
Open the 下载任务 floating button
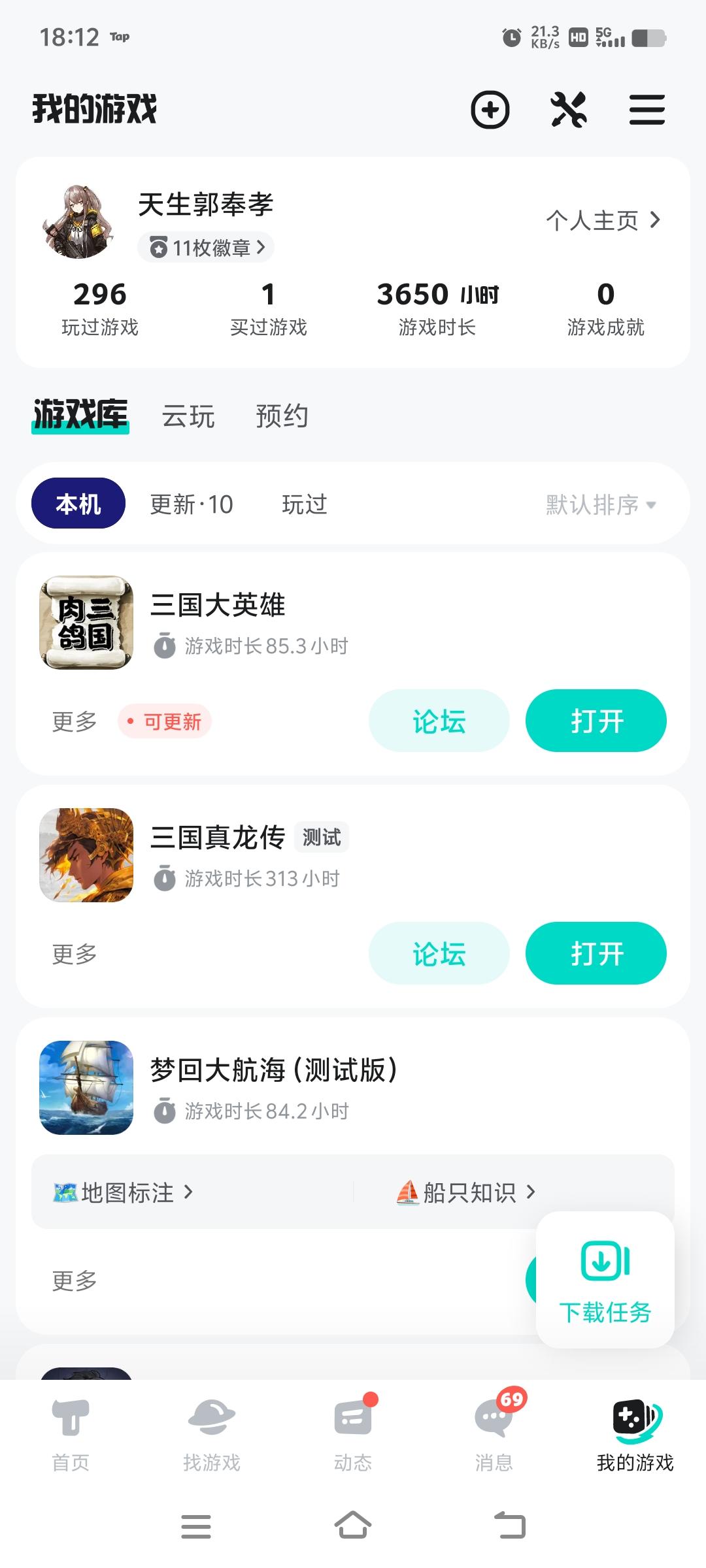[x=605, y=1279]
